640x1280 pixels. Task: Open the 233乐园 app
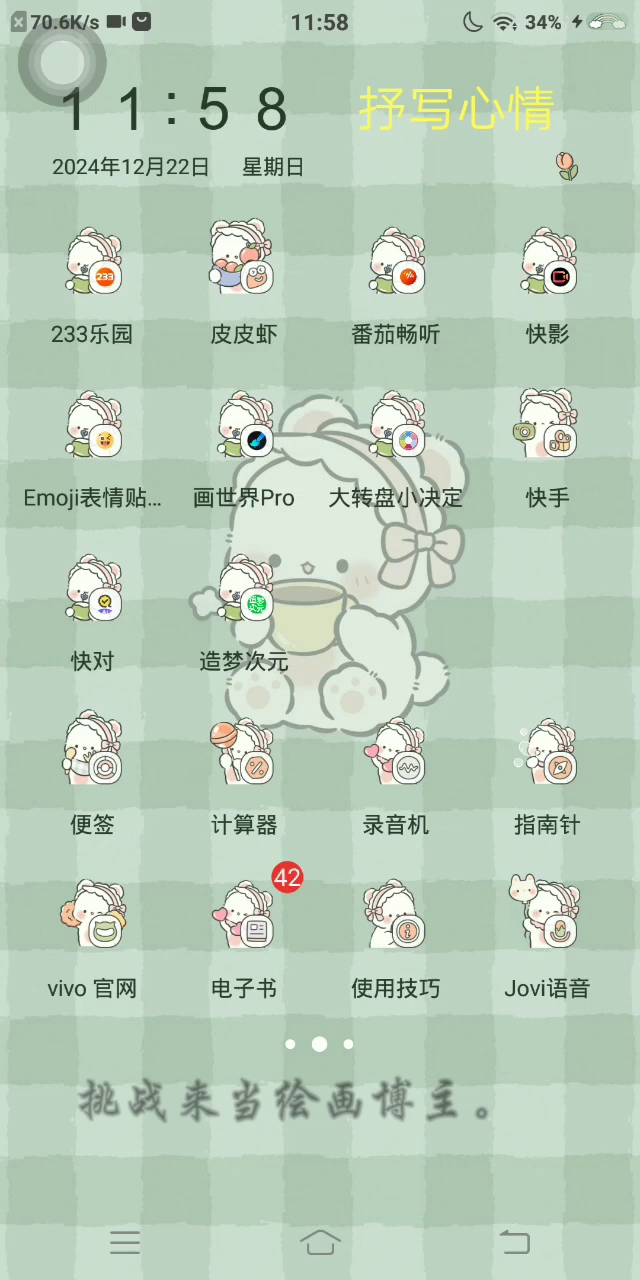click(93, 263)
